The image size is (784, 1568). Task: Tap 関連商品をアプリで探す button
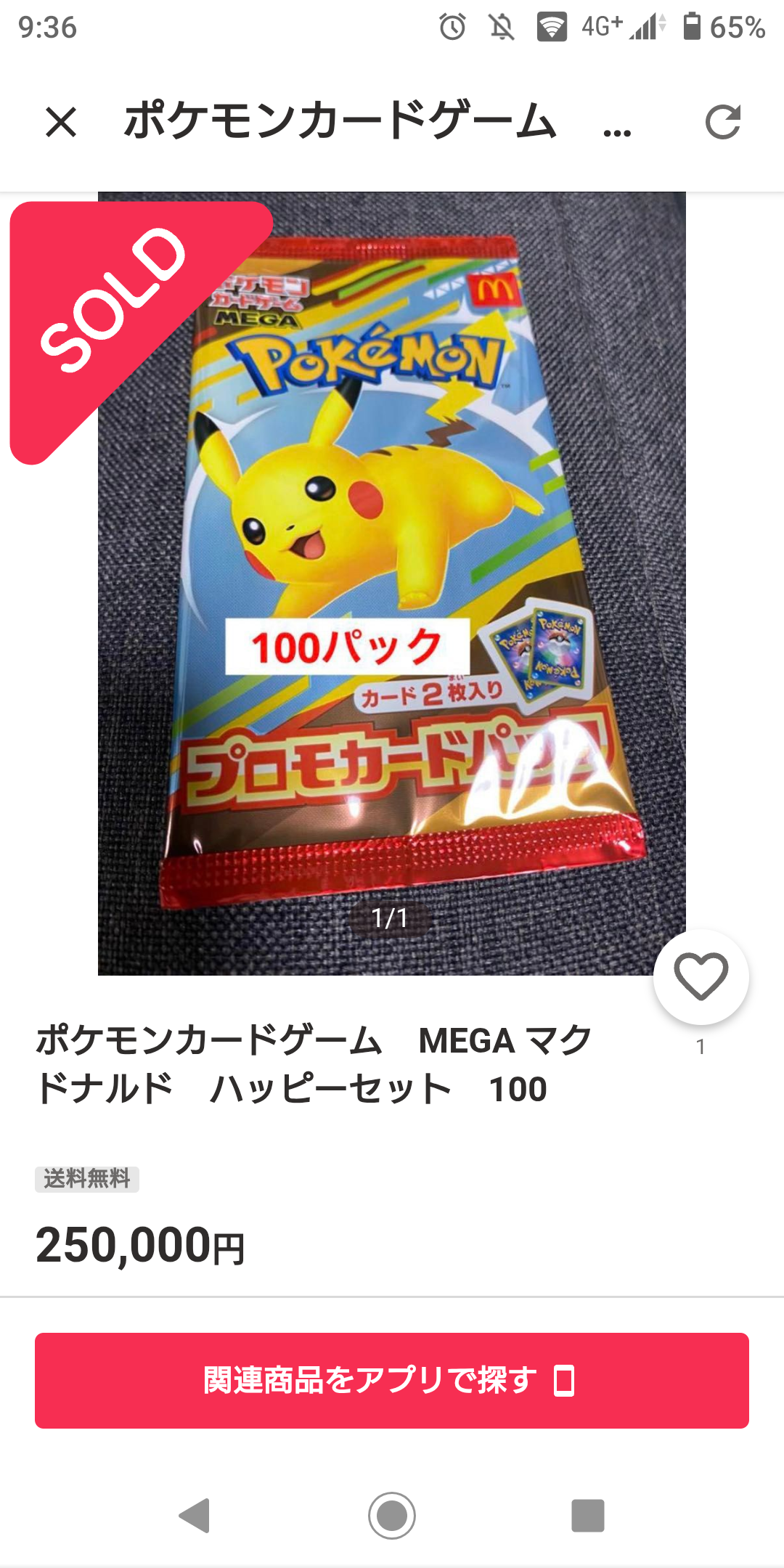tap(392, 1380)
